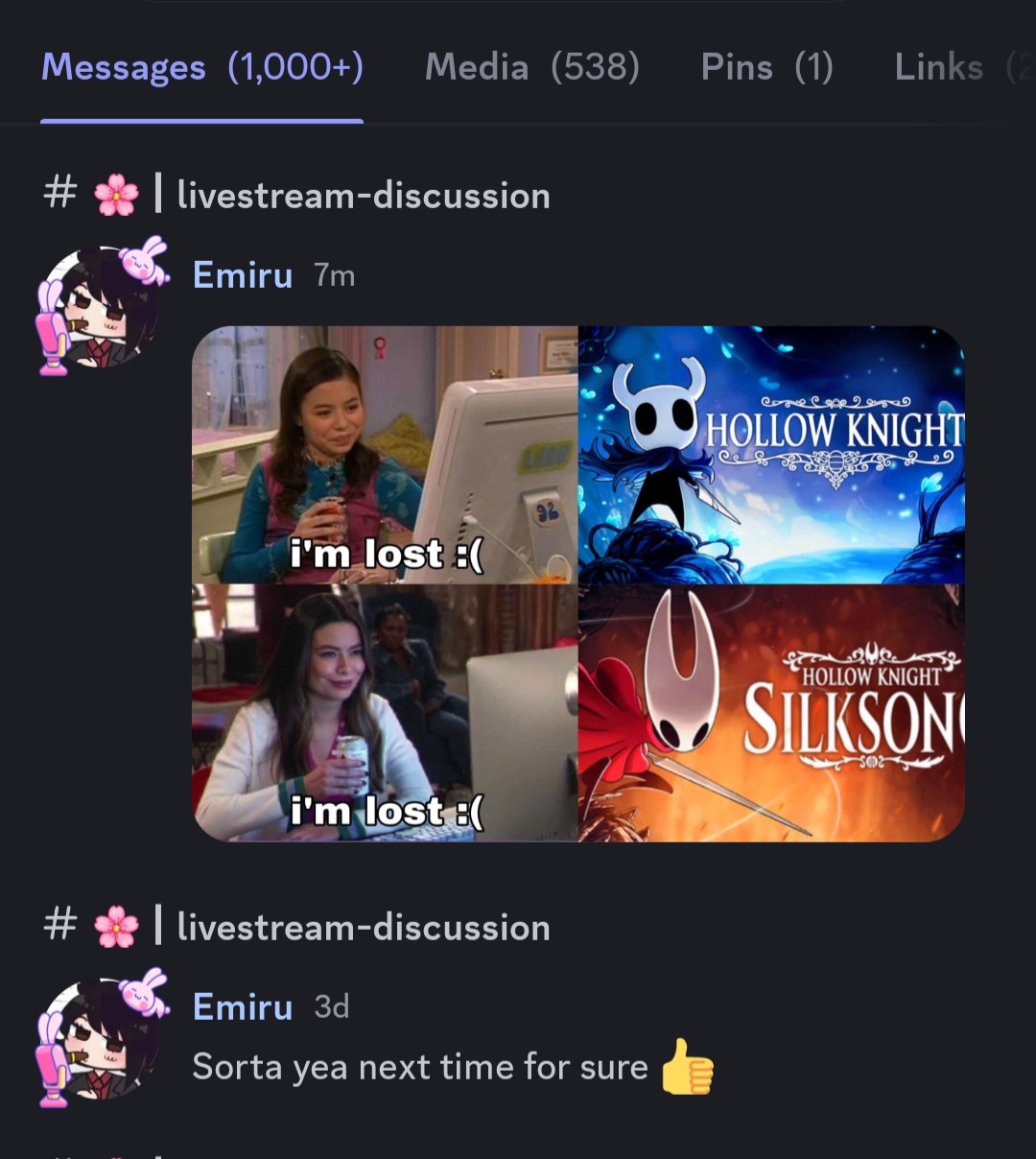The width and height of the screenshot is (1036, 1159).
Task: Switch to the Media tab
Action: tap(531, 67)
